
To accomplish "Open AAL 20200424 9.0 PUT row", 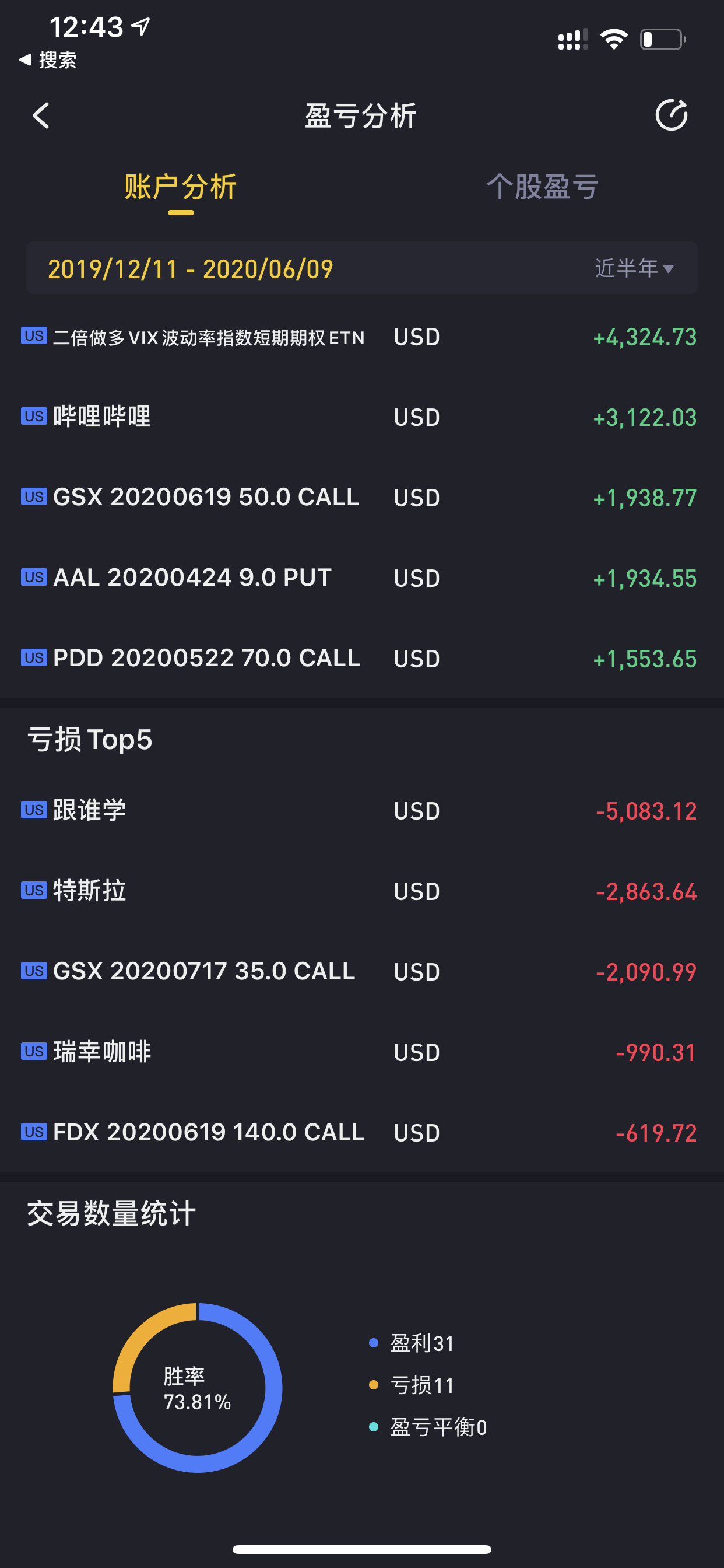I will coord(362,577).
